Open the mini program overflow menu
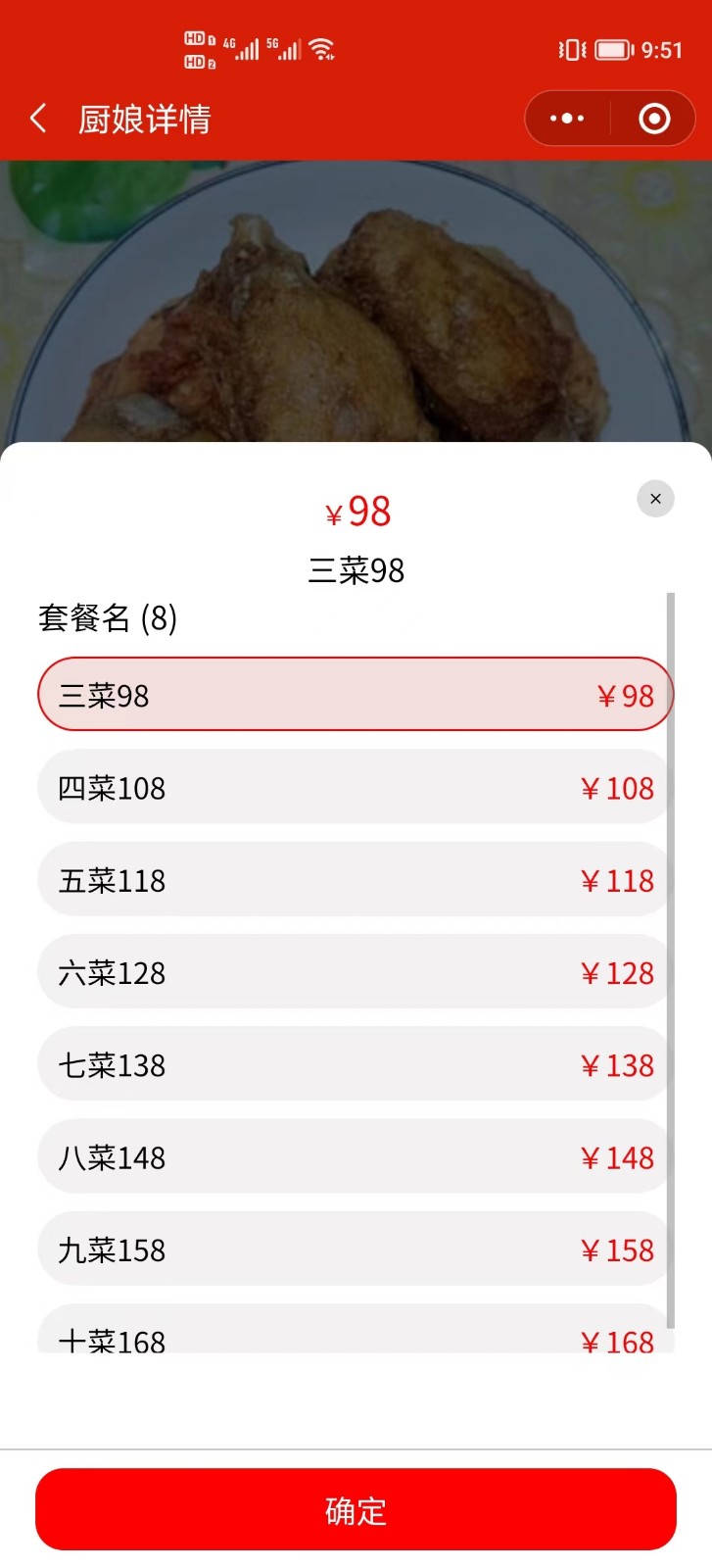This screenshot has height=1568, width=712. click(x=567, y=119)
